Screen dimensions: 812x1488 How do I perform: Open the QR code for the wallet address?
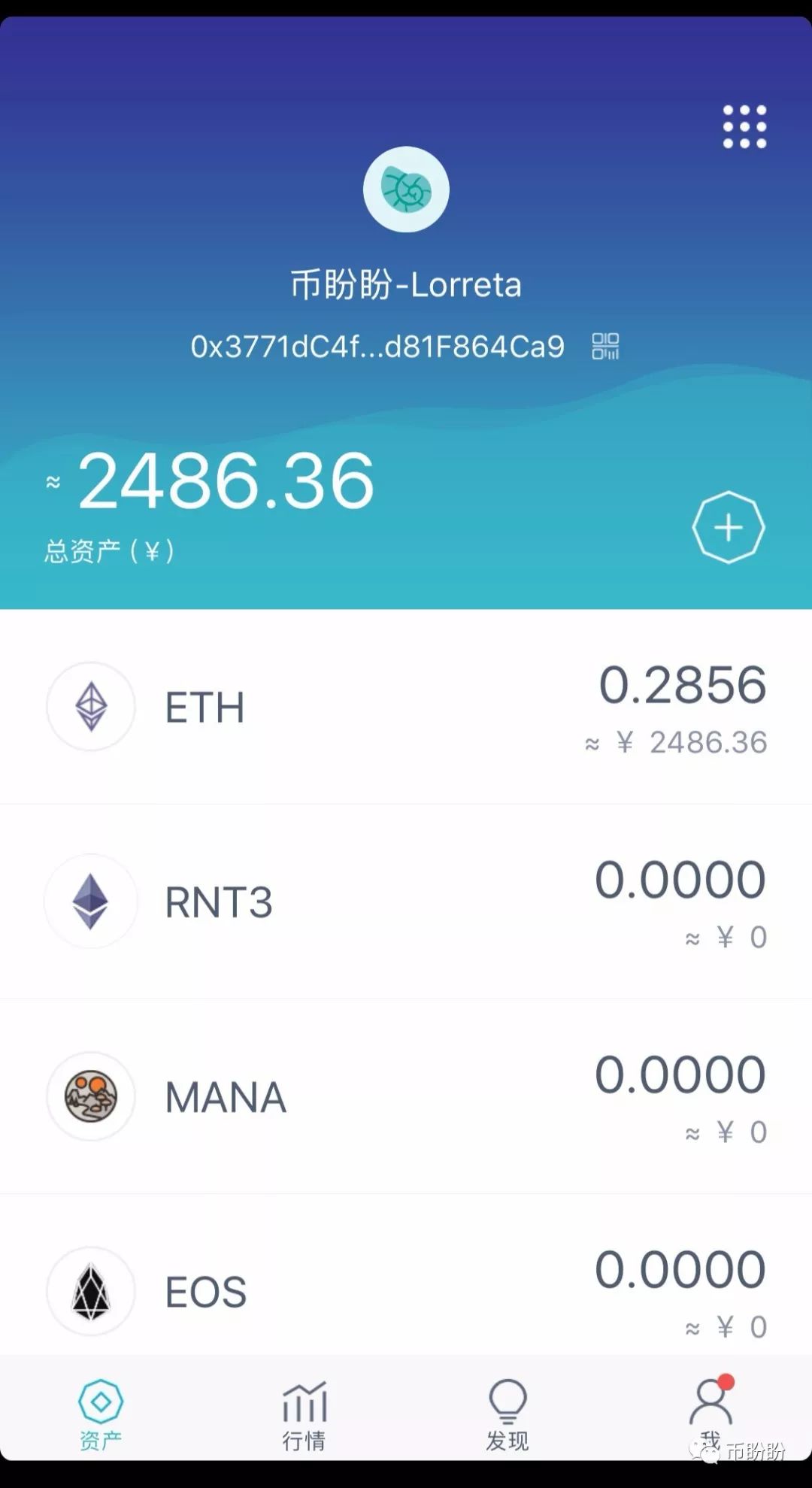coord(606,344)
